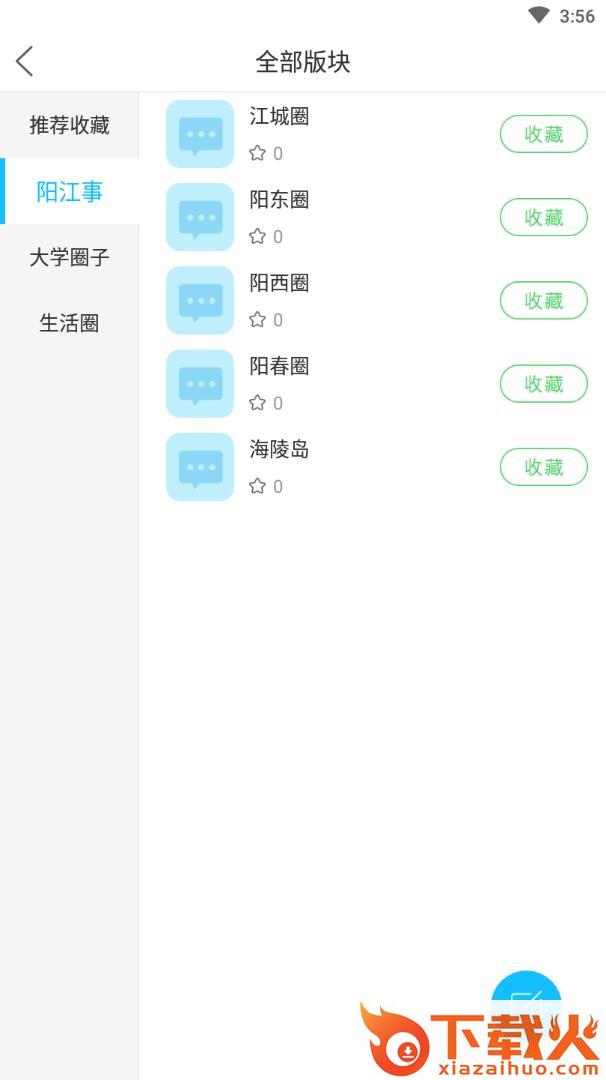The height and width of the screenshot is (1080, 606).
Task: Open the 海陵岛 board
Action: pos(279,450)
